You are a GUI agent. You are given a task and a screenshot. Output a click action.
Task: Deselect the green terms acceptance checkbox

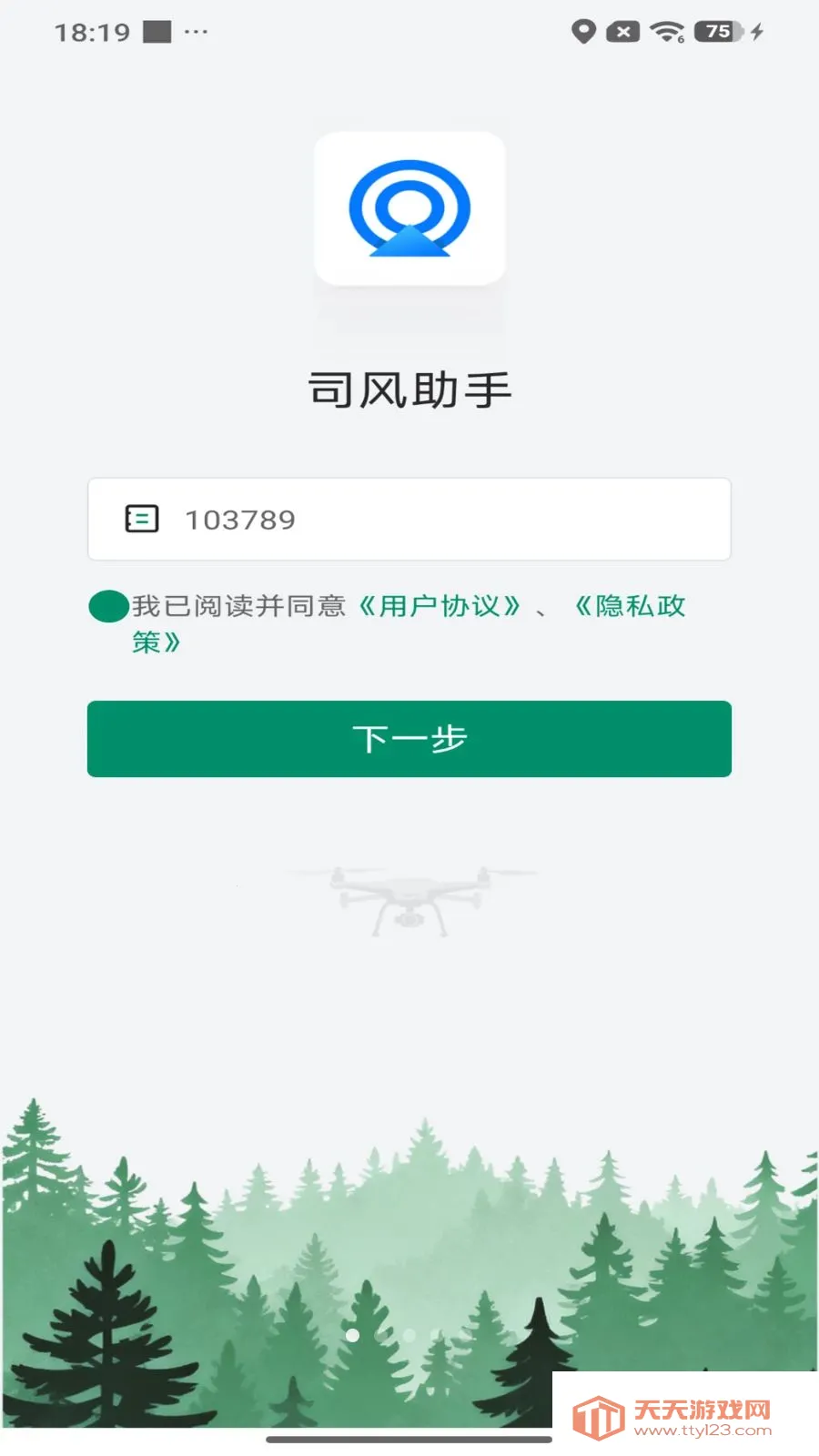[107, 605]
